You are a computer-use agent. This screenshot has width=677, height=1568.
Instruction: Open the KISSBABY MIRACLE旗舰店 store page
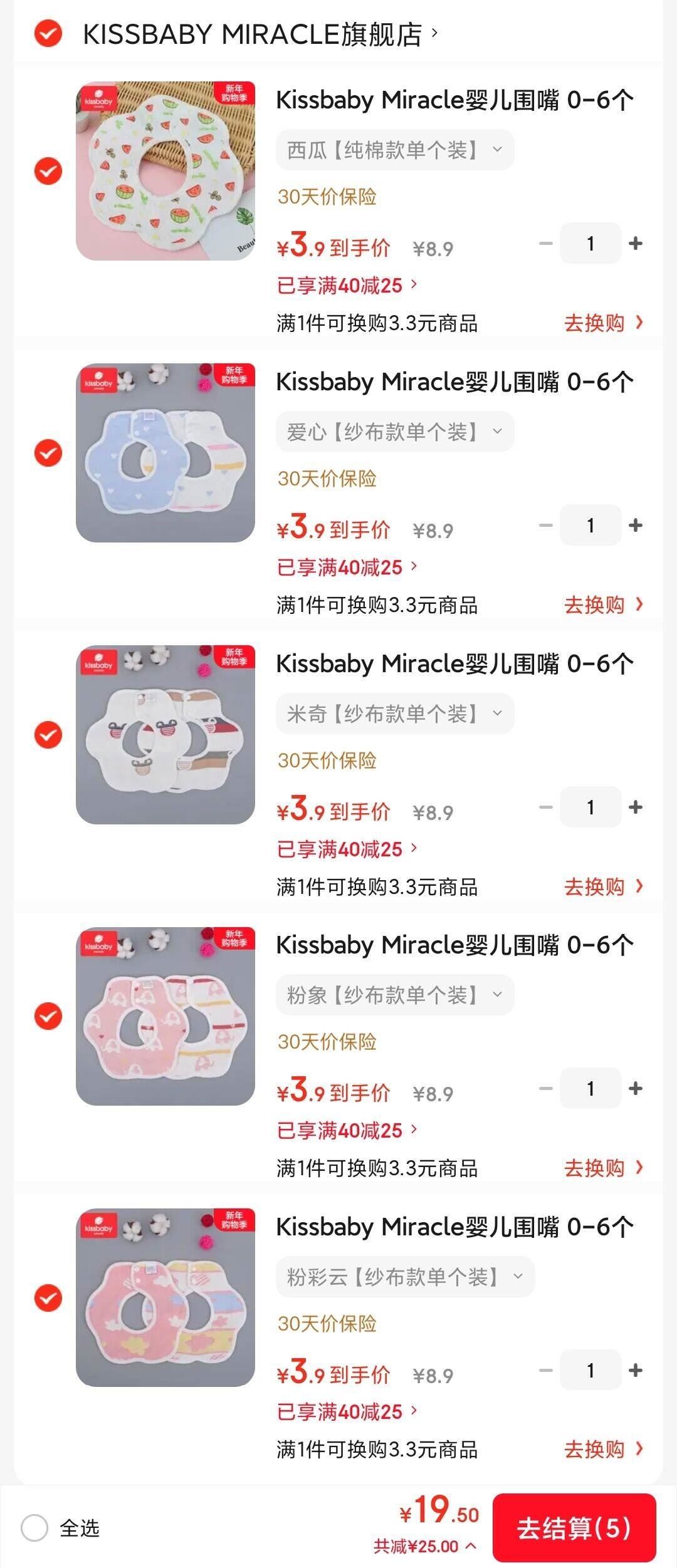coord(251,36)
